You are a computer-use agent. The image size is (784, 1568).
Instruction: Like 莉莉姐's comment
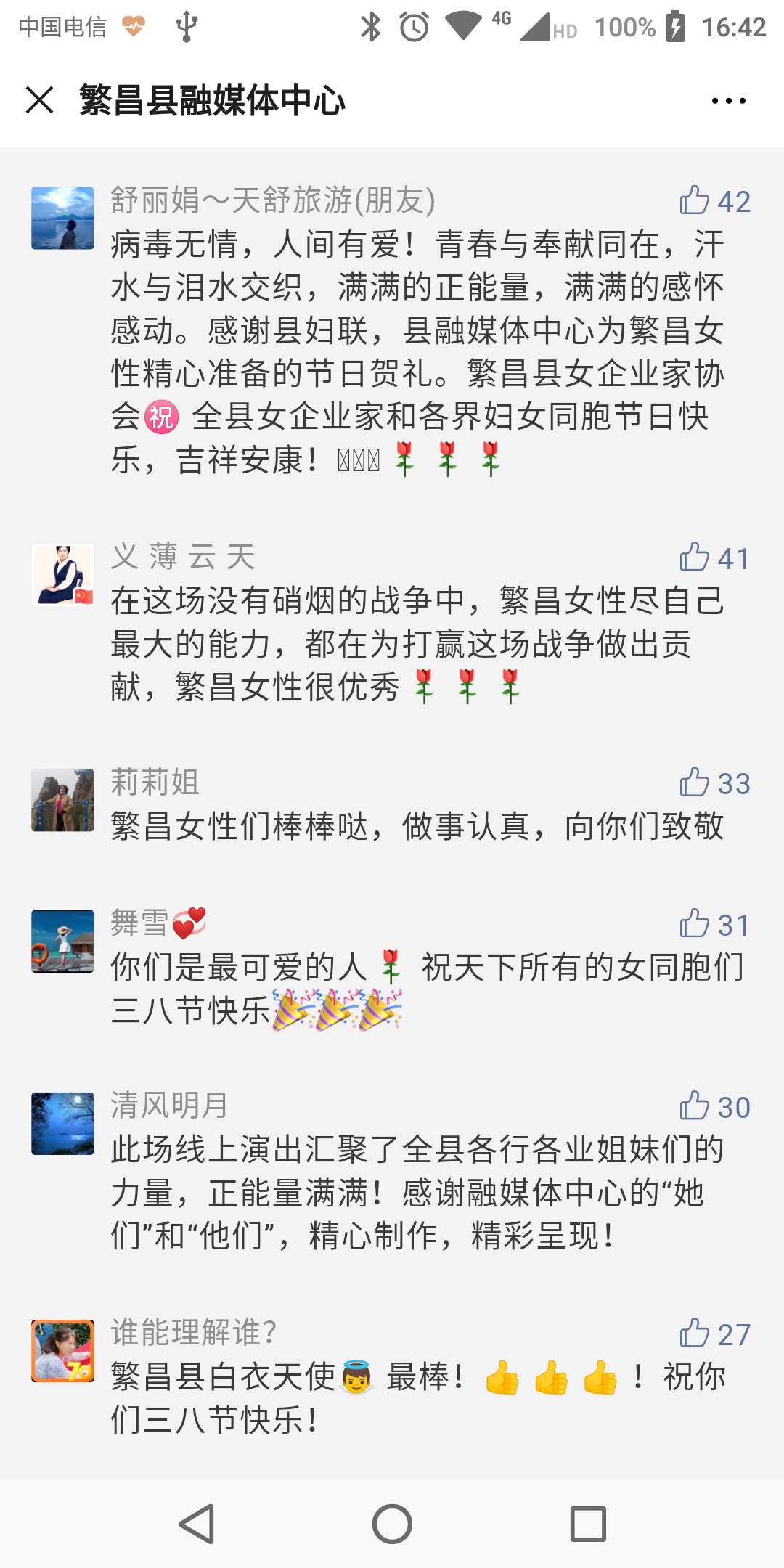[695, 783]
